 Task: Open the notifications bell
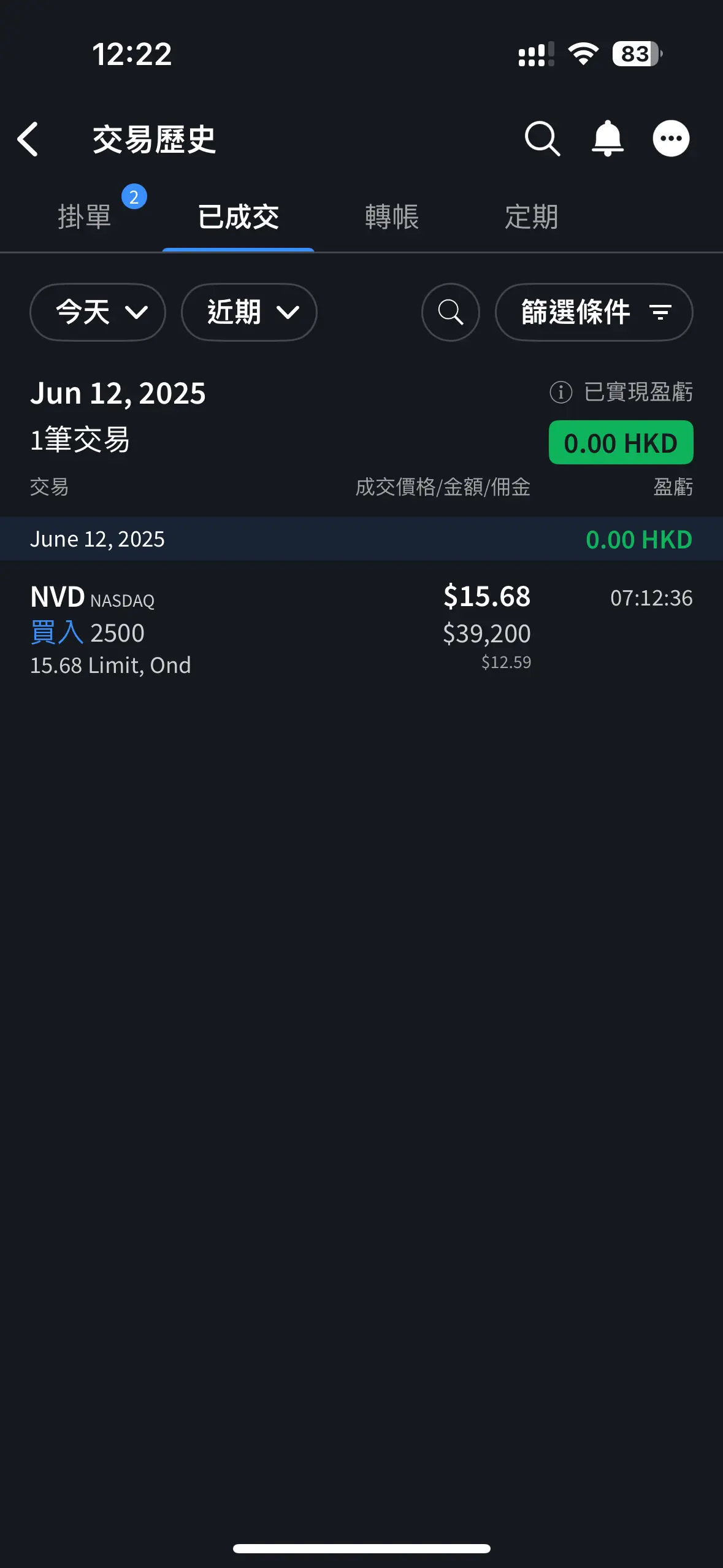[607, 139]
